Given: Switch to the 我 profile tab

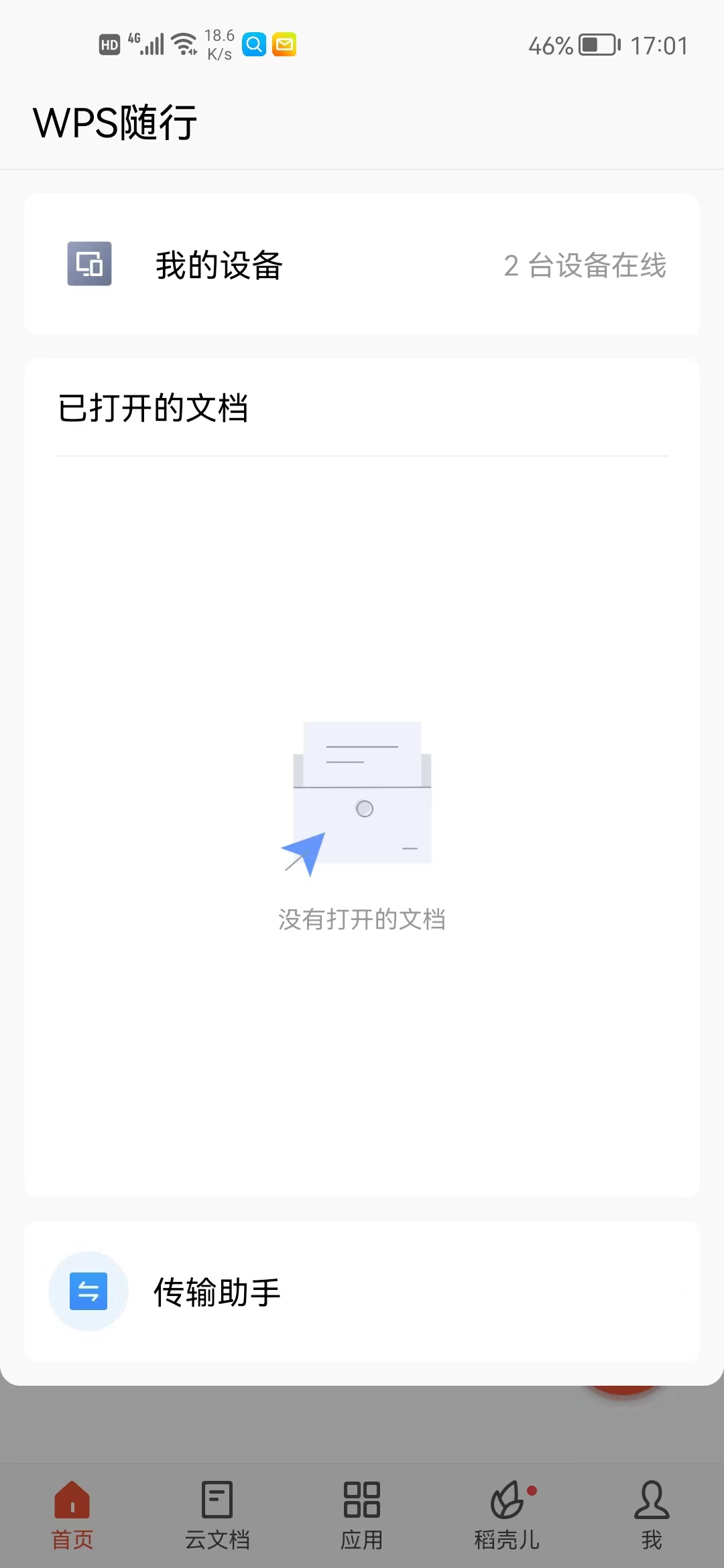Looking at the screenshot, I should click(652, 1514).
